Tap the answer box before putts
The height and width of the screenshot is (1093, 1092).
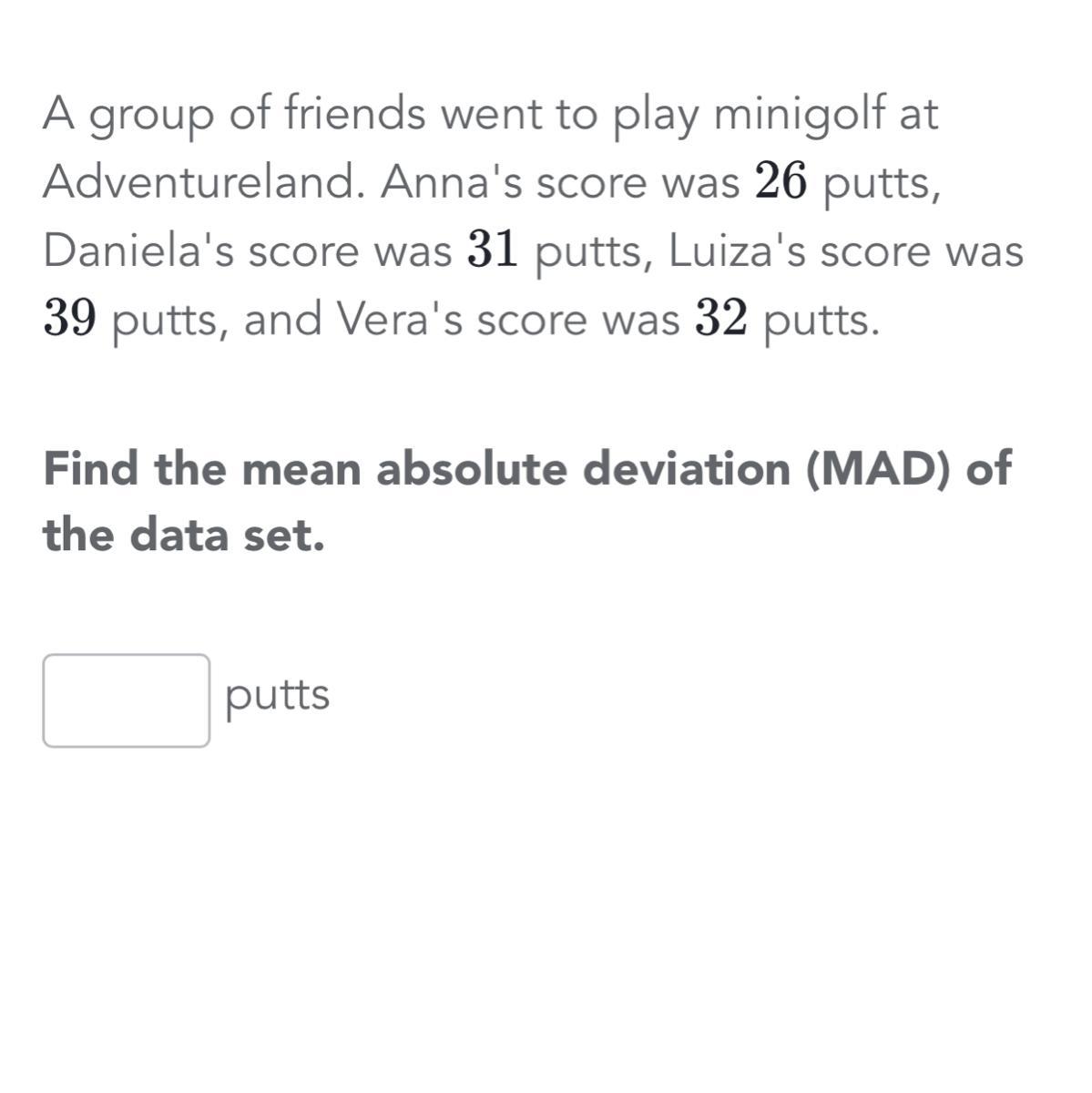click(x=127, y=700)
